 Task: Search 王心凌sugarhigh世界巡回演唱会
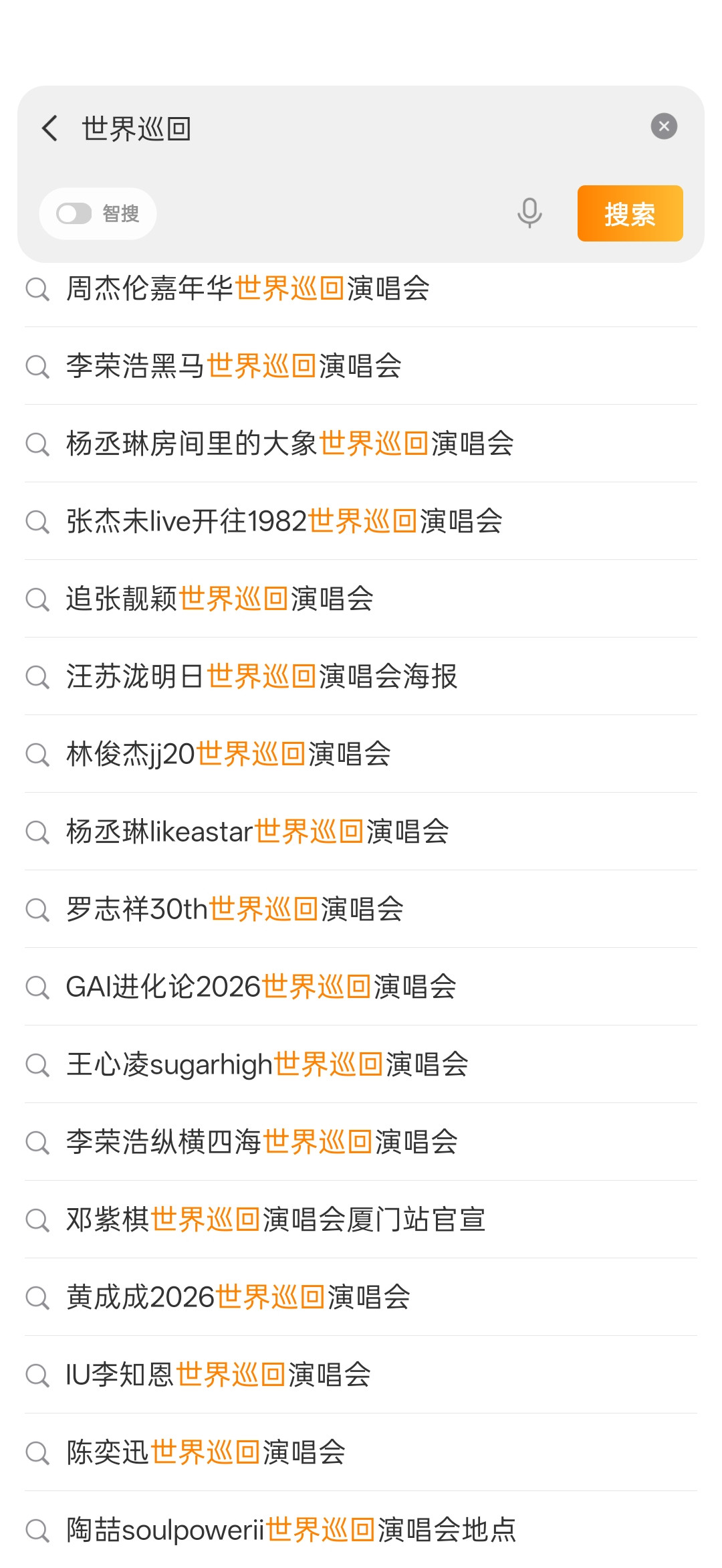pyautogui.click(x=267, y=1065)
